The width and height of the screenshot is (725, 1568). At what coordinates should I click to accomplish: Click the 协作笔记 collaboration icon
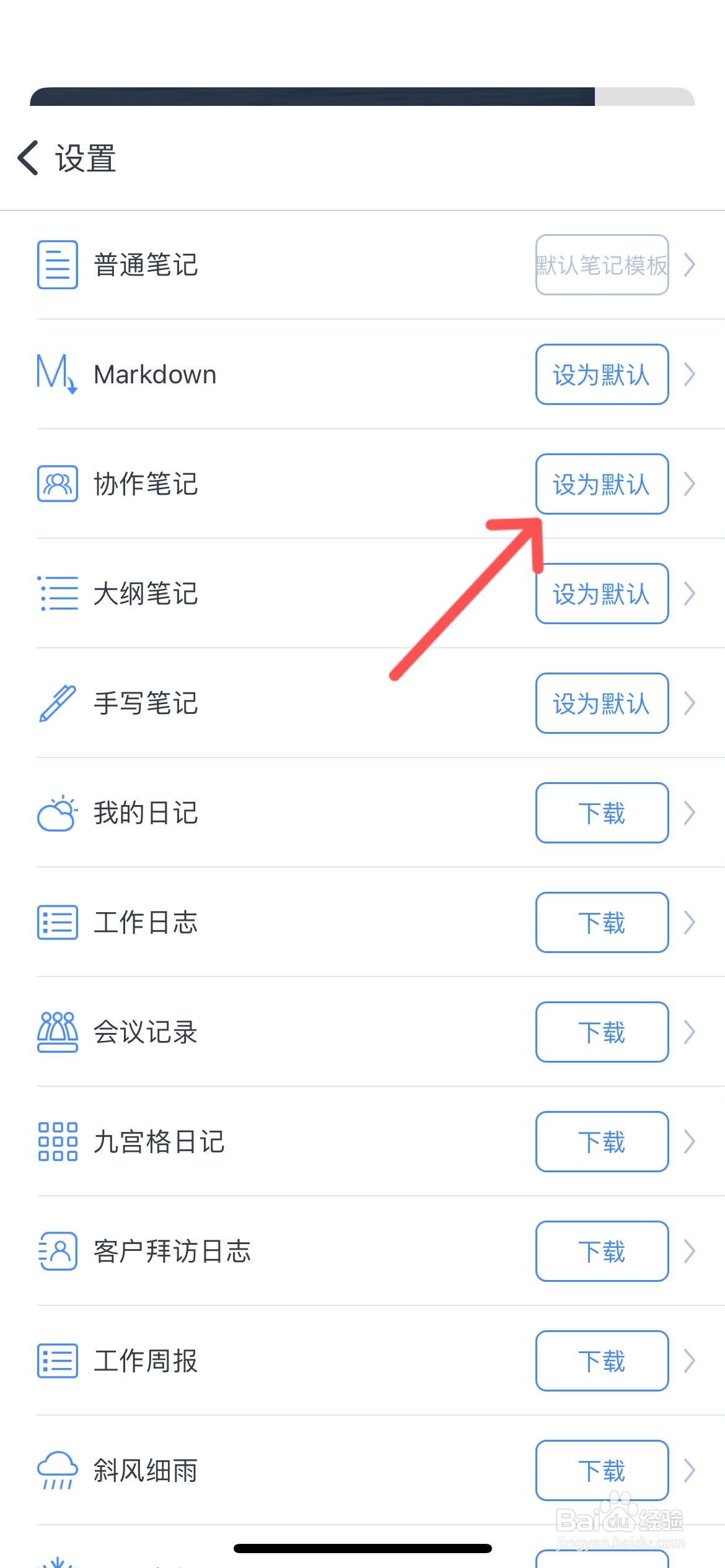click(57, 484)
